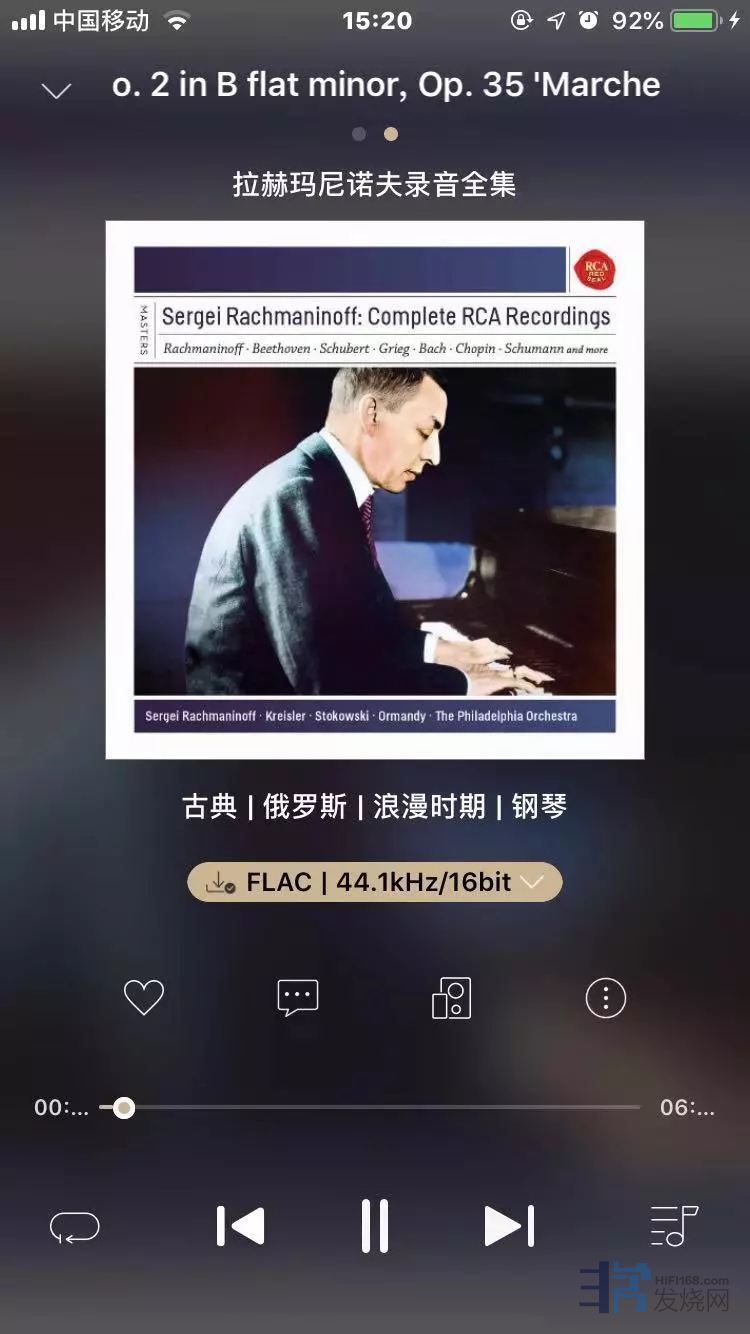Open the three-dot more options menu

pos(605,997)
